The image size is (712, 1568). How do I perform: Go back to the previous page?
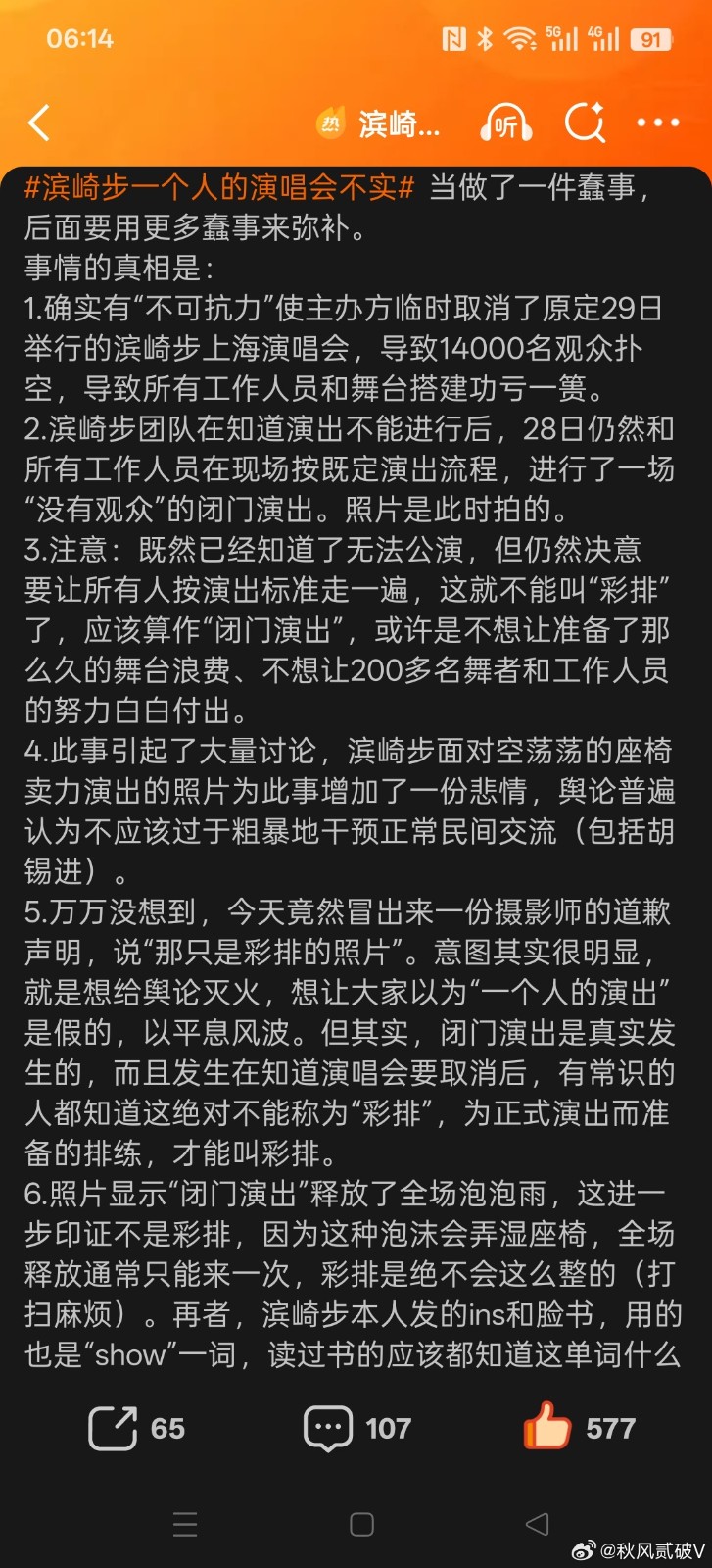tap(39, 123)
